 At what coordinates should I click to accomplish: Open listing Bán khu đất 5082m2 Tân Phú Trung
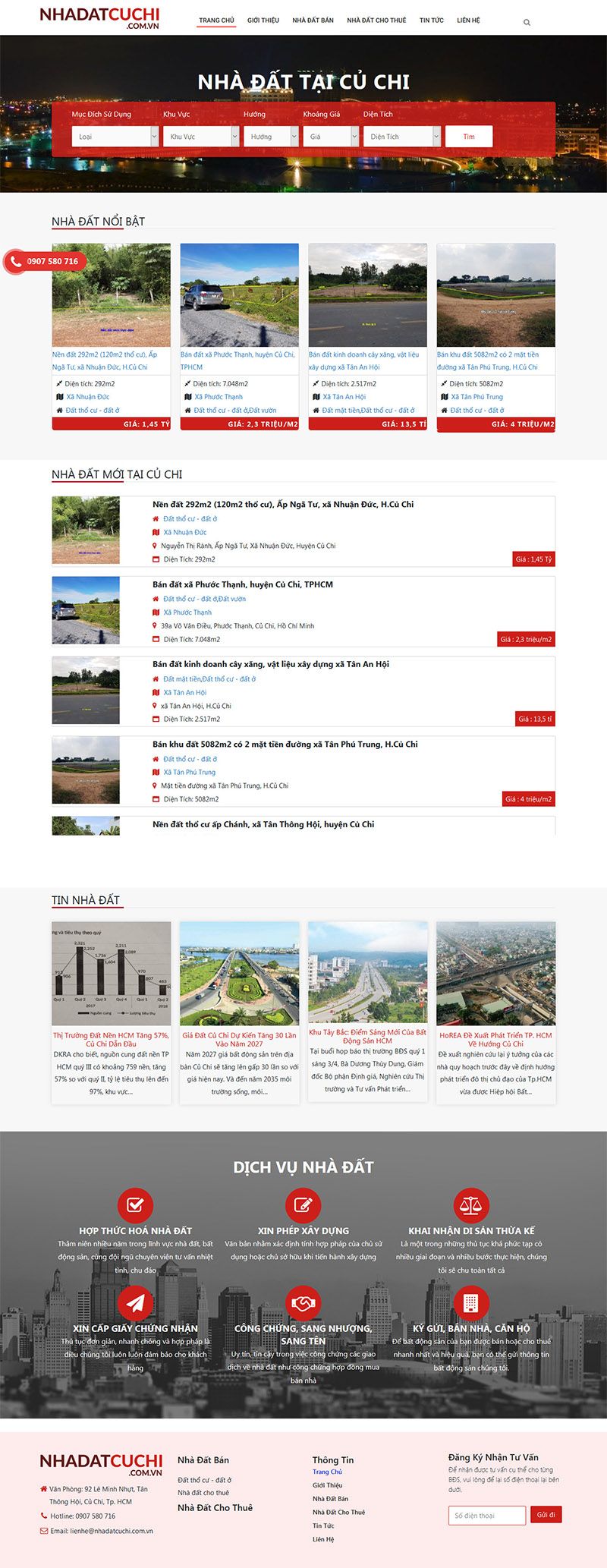coord(285,745)
